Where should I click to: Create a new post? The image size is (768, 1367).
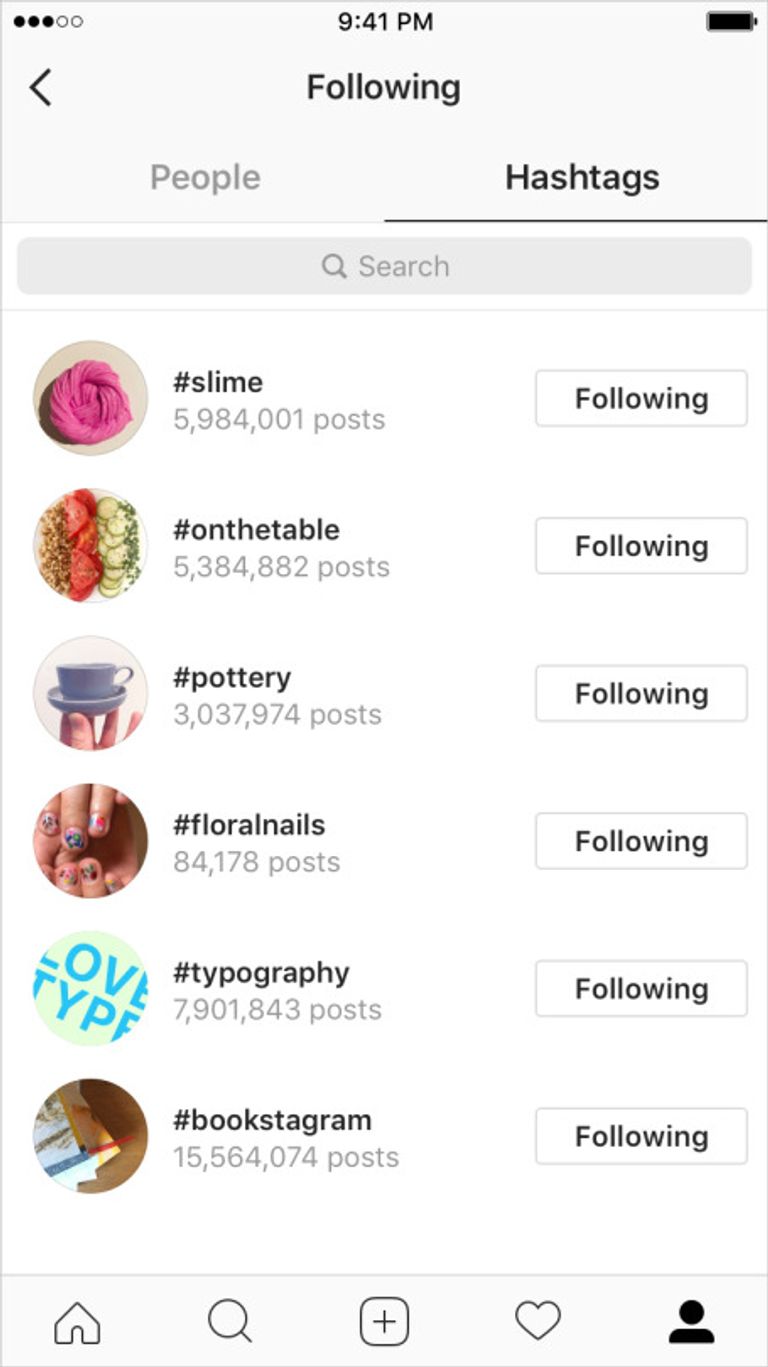[384, 1322]
